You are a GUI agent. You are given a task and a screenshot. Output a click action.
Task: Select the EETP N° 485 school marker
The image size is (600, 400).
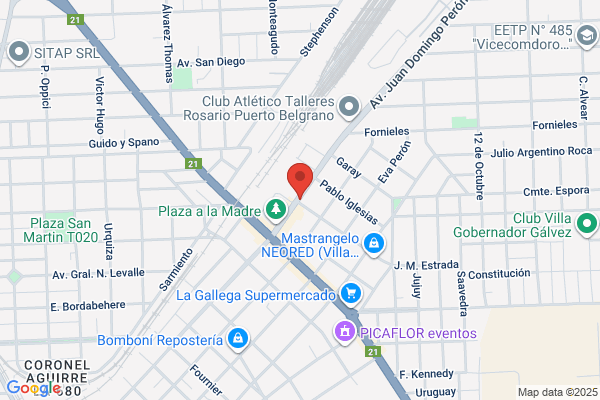587,36
